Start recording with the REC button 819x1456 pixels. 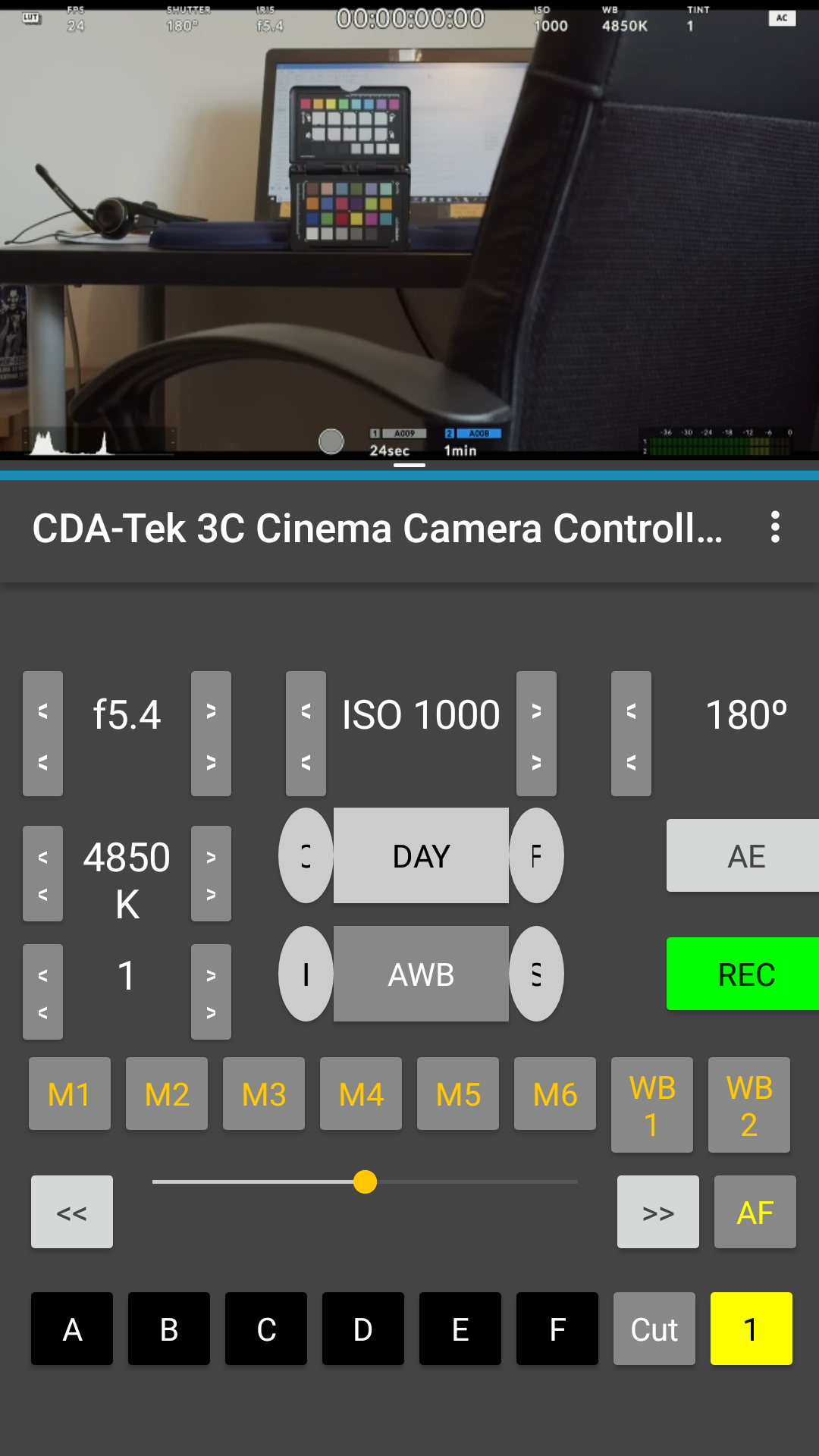[x=743, y=974]
